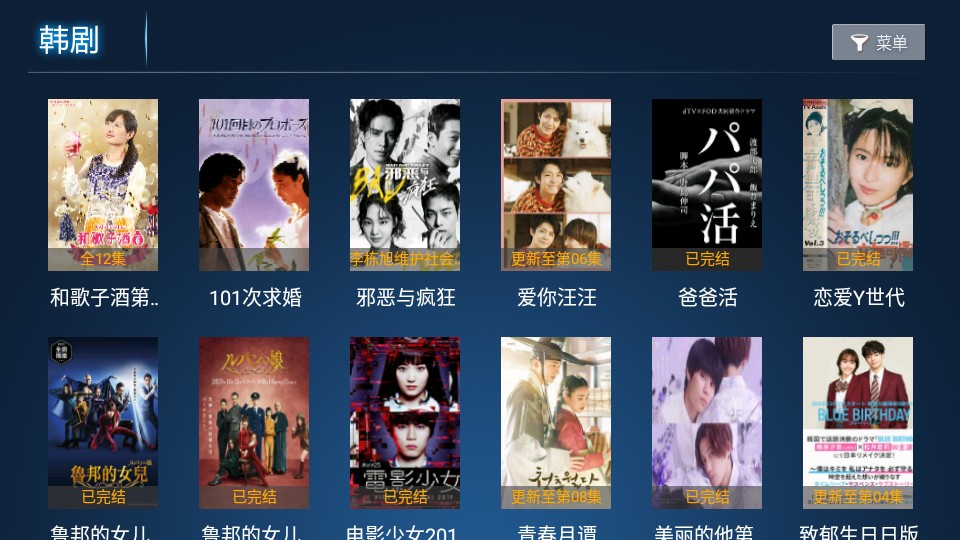Image resolution: width=960 pixels, height=540 pixels.
Task: Open the 菜单 filter menu
Action: click(878, 42)
